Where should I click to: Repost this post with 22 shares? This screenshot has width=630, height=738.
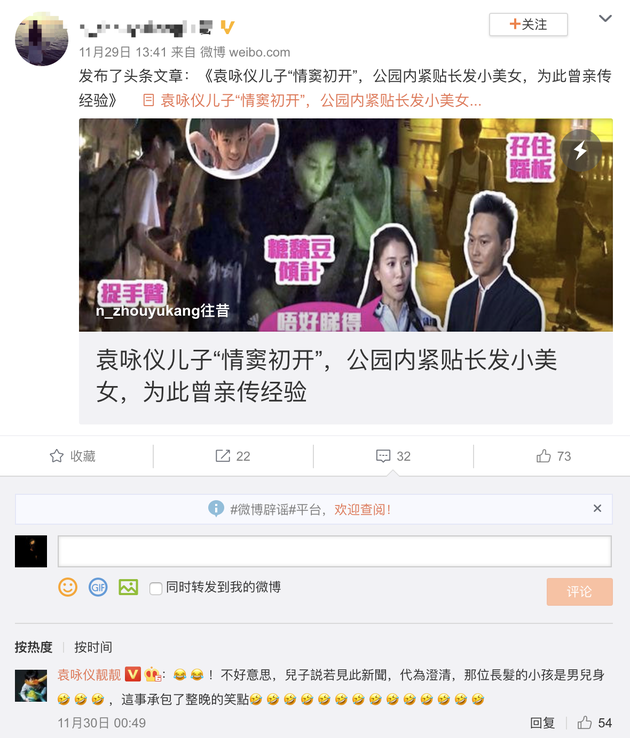click(232, 456)
